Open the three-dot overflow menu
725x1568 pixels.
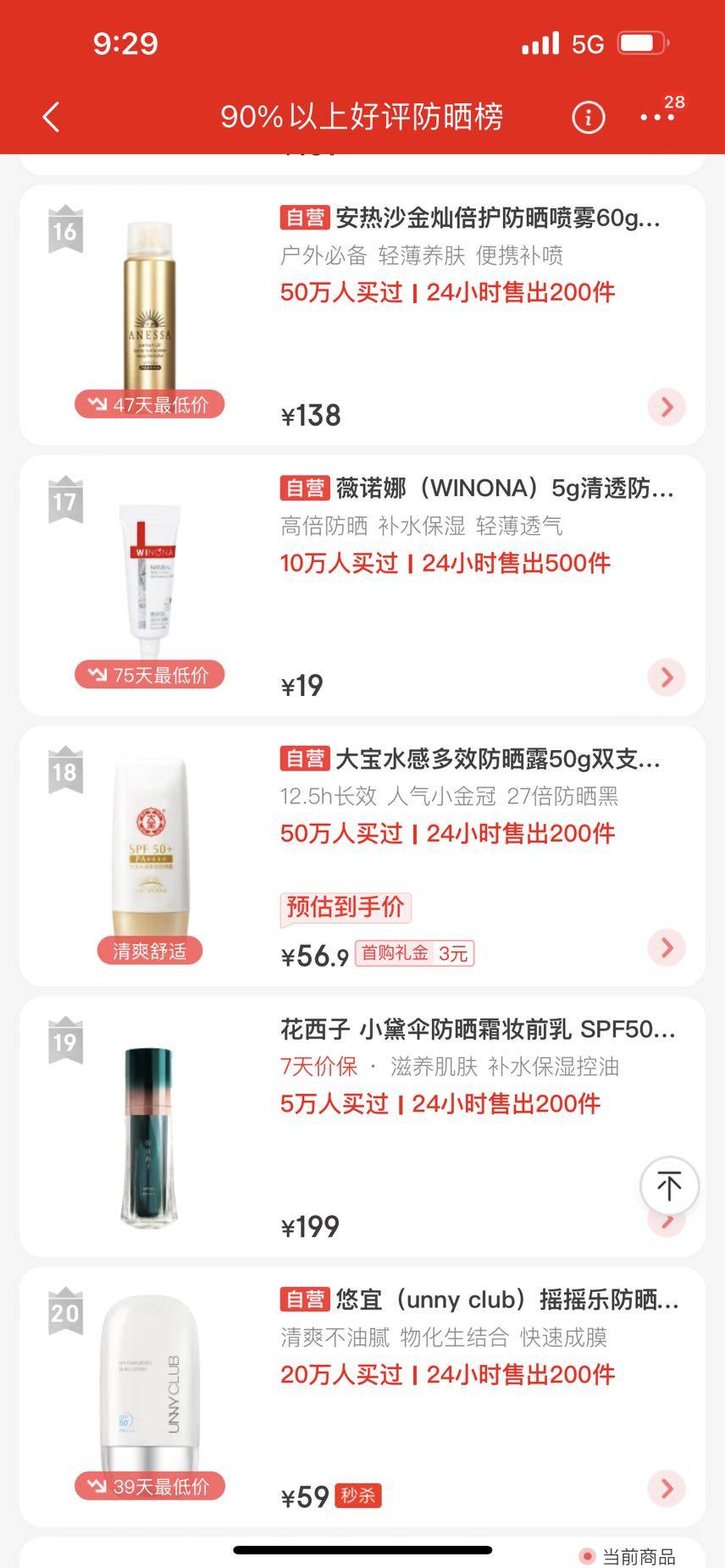click(657, 117)
